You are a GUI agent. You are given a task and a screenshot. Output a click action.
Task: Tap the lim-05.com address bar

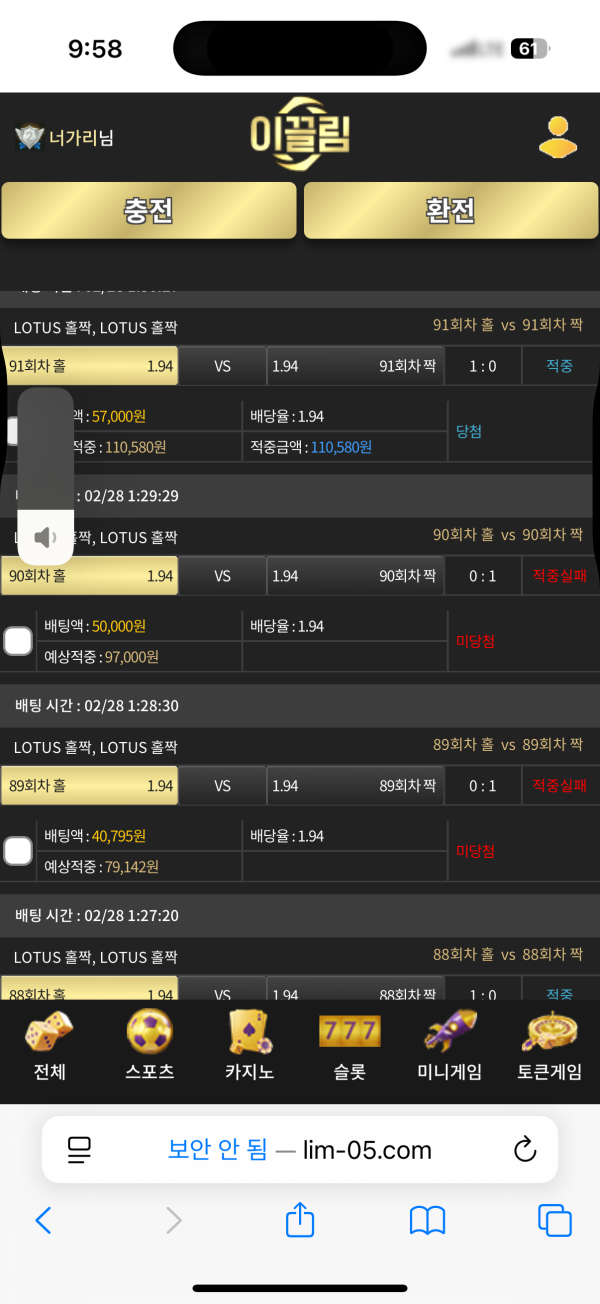pyautogui.click(x=300, y=1150)
